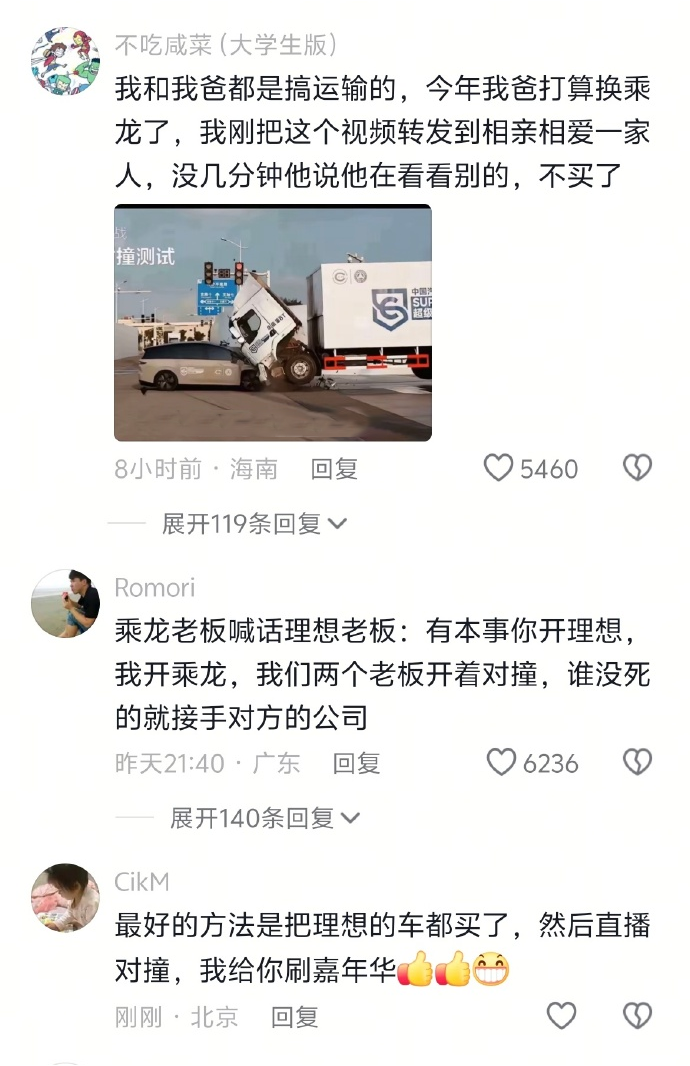This screenshot has height=1066, width=690.
Task: Dislike CikM's comment
Action: pos(637,1017)
